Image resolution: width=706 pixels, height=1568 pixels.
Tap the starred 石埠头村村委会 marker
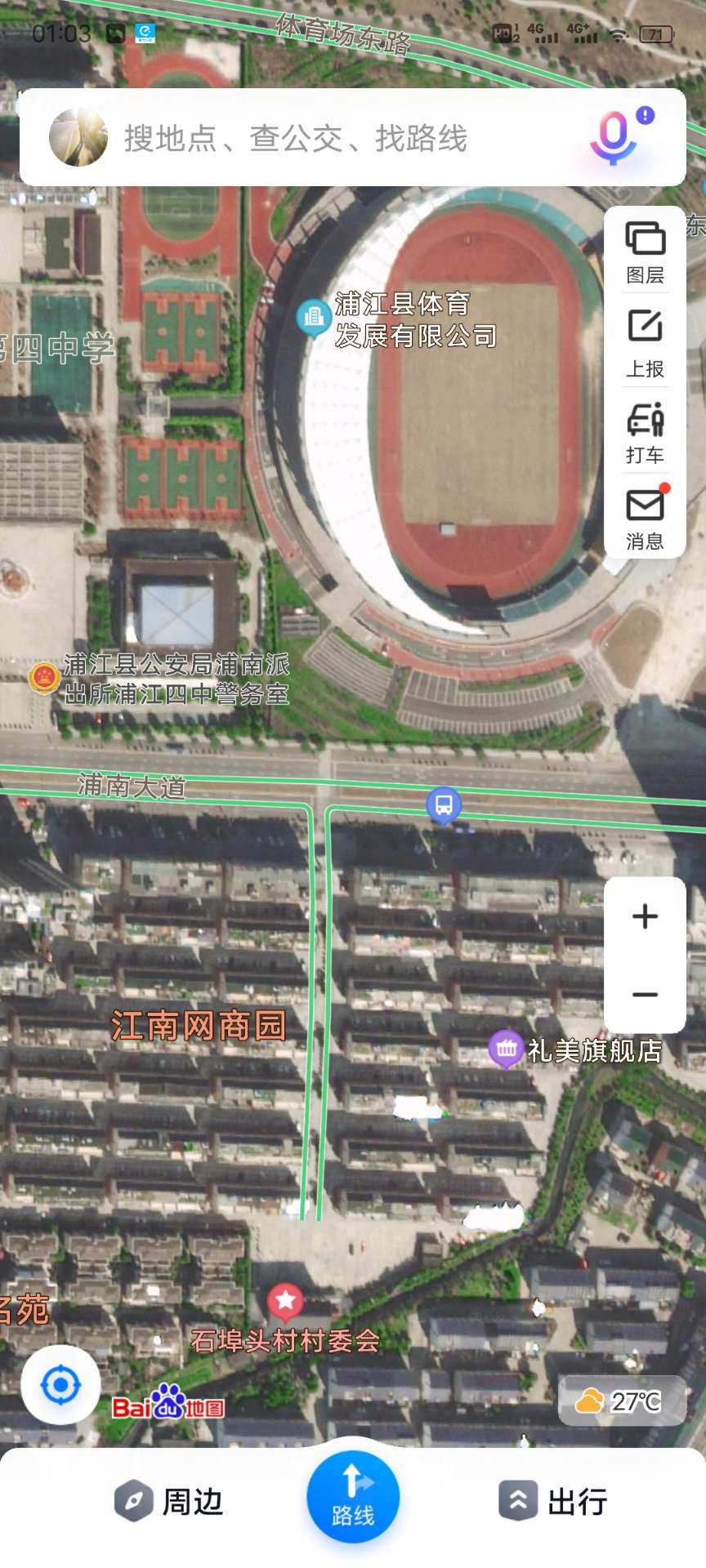(285, 1300)
